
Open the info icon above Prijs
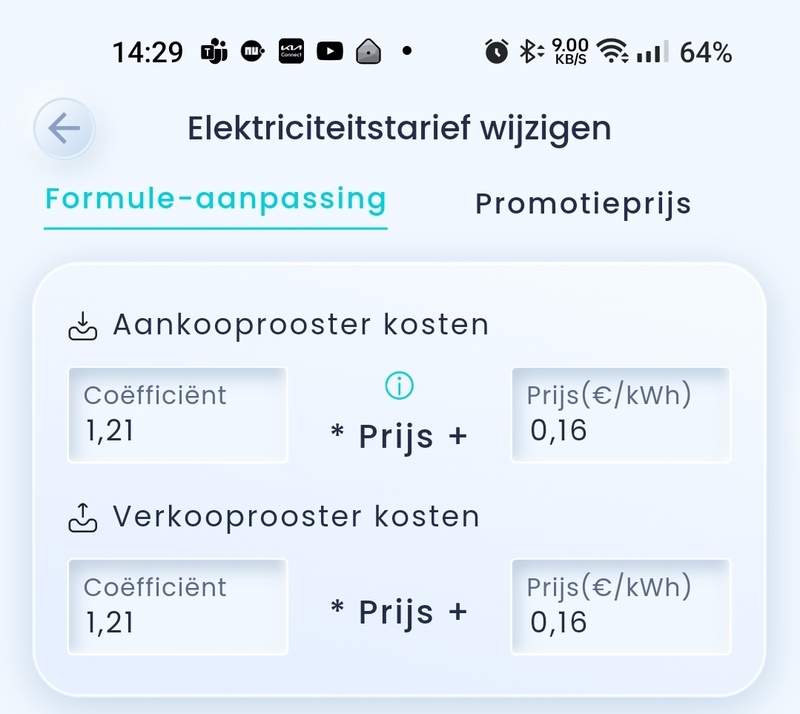[x=399, y=385]
